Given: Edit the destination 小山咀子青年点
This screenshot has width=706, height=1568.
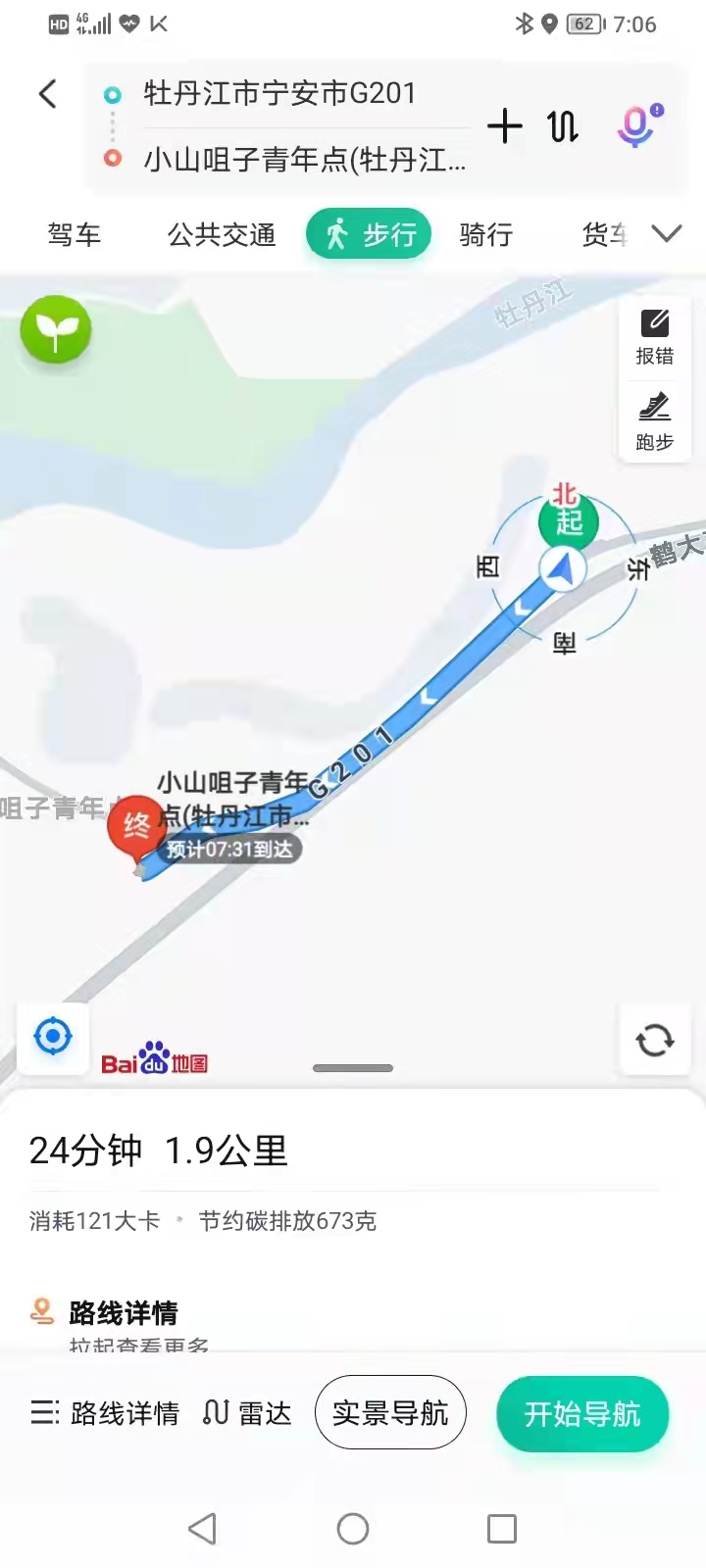Looking at the screenshot, I should click(x=304, y=159).
